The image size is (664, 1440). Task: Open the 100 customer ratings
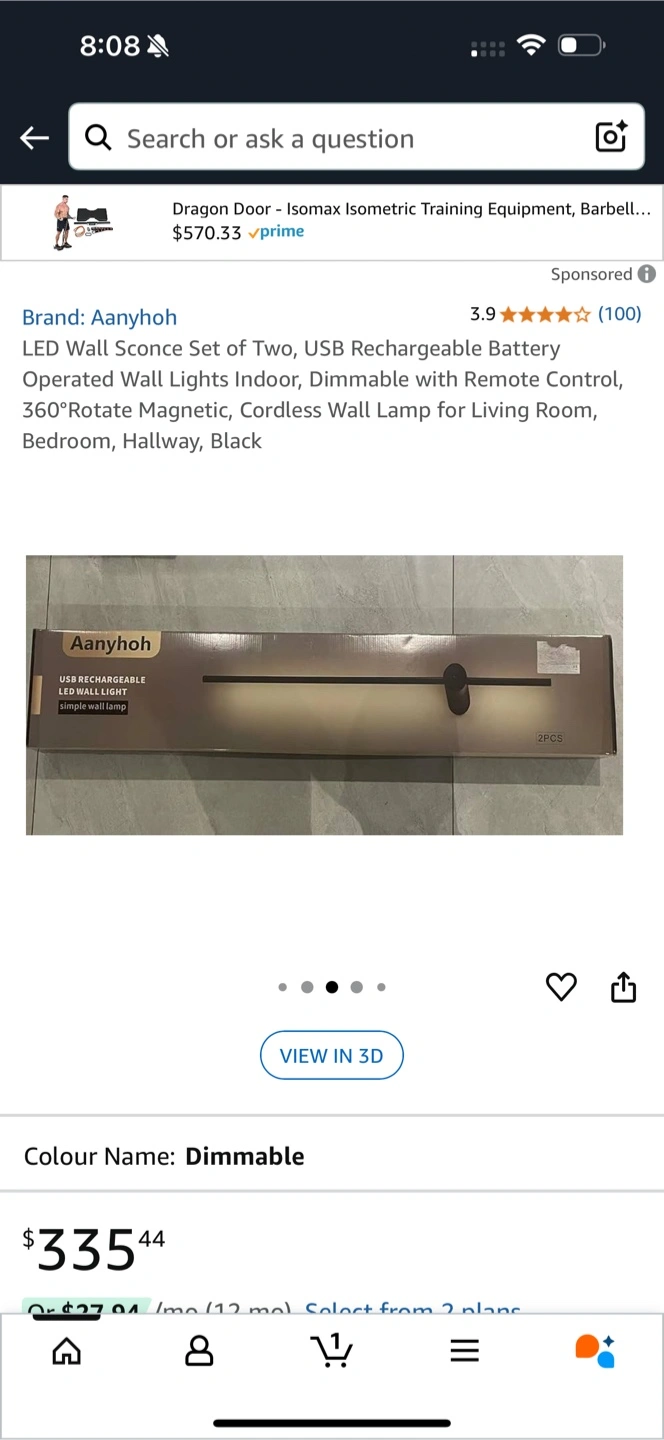tap(620, 314)
